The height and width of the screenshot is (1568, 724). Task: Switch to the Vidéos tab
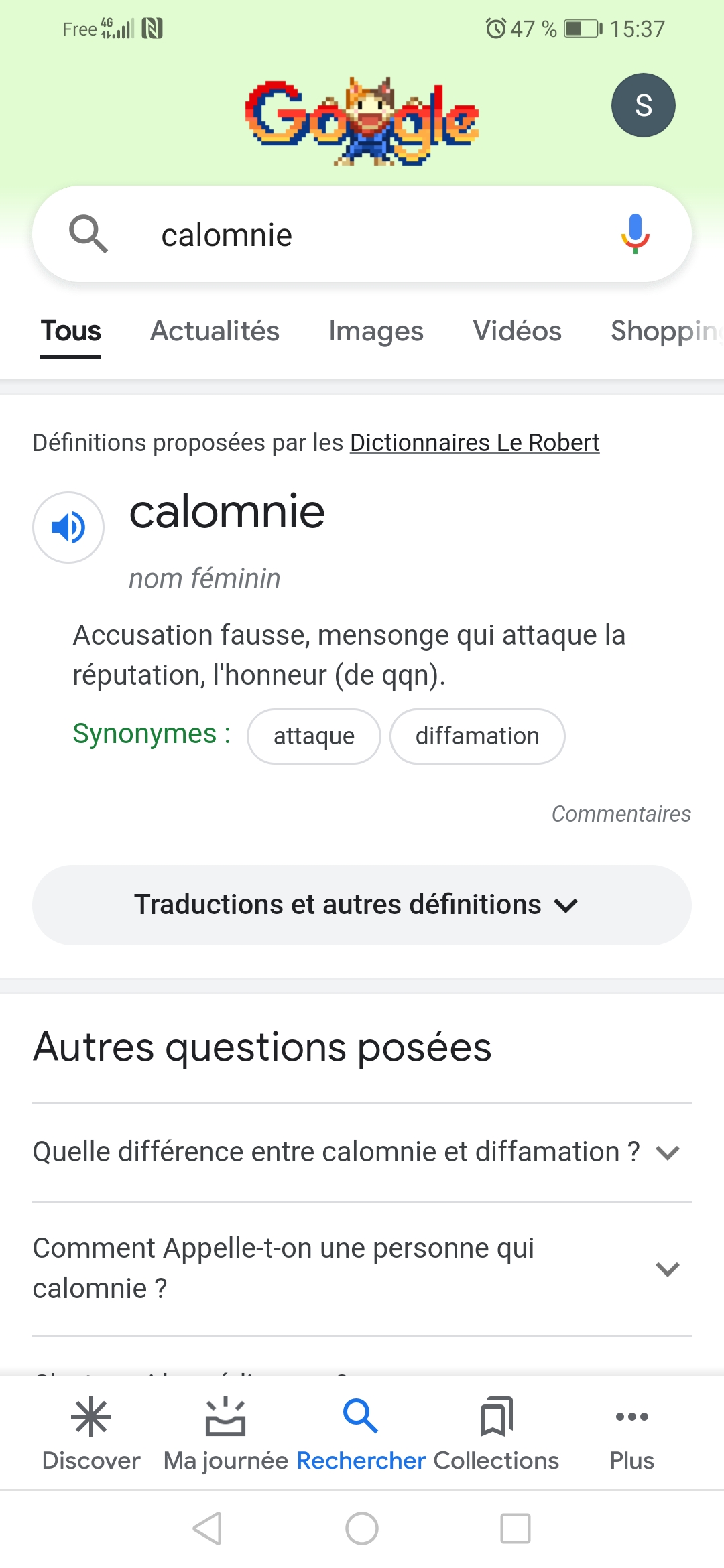coord(517,331)
